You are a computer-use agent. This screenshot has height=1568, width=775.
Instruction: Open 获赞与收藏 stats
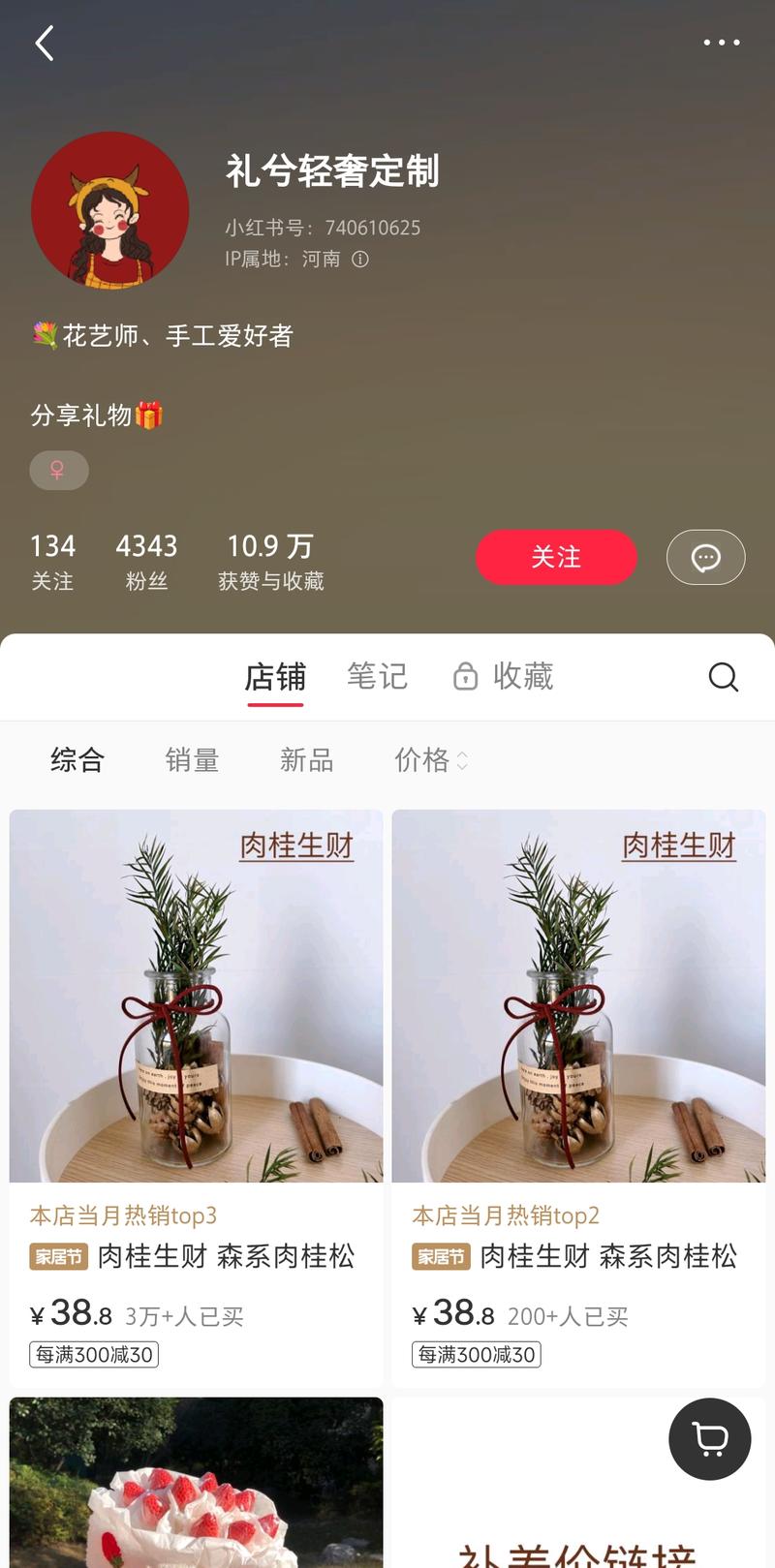270,561
